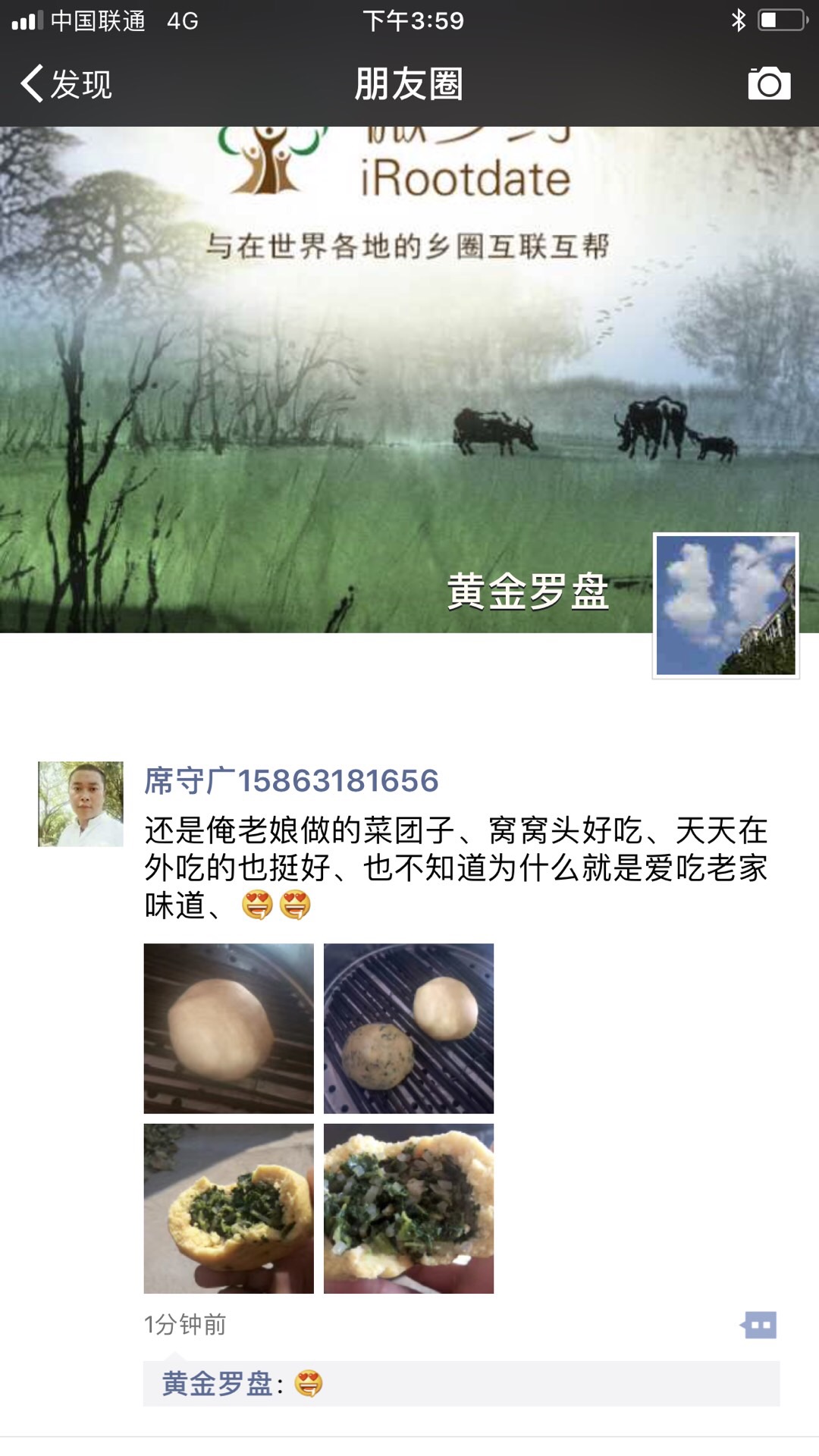Go back to the 发现 page
Screen dimensions: 819x1456
click(x=67, y=84)
